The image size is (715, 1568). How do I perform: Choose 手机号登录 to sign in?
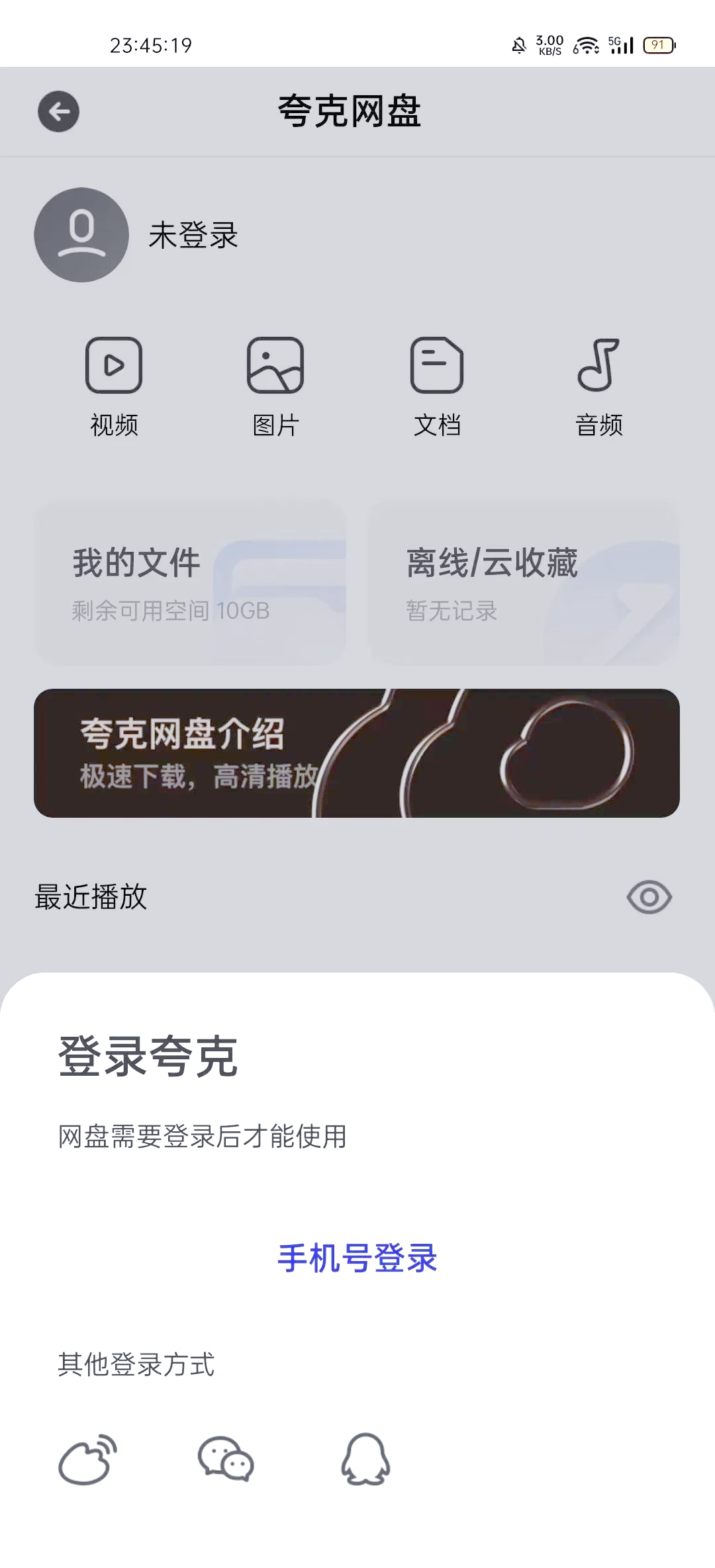358,1258
